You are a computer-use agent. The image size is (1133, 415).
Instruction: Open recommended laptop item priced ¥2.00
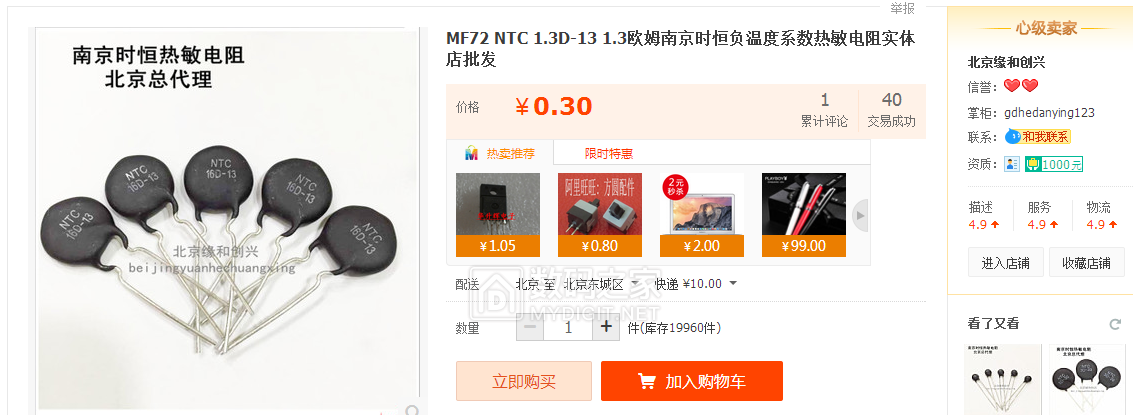(701, 214)
